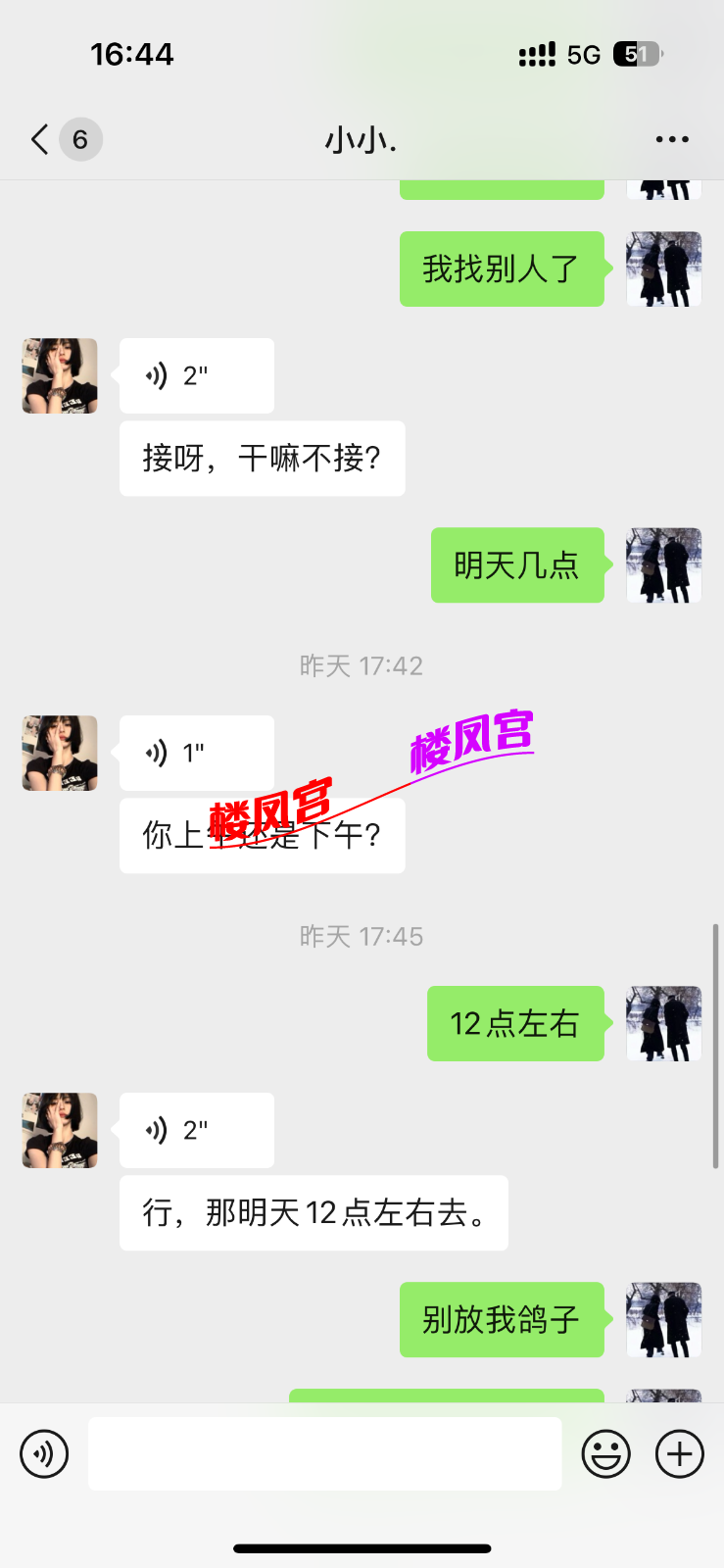Tap the contact avatar next to 接呀，干嘛不接?
724x1568 pixels.
coord(59,375)
